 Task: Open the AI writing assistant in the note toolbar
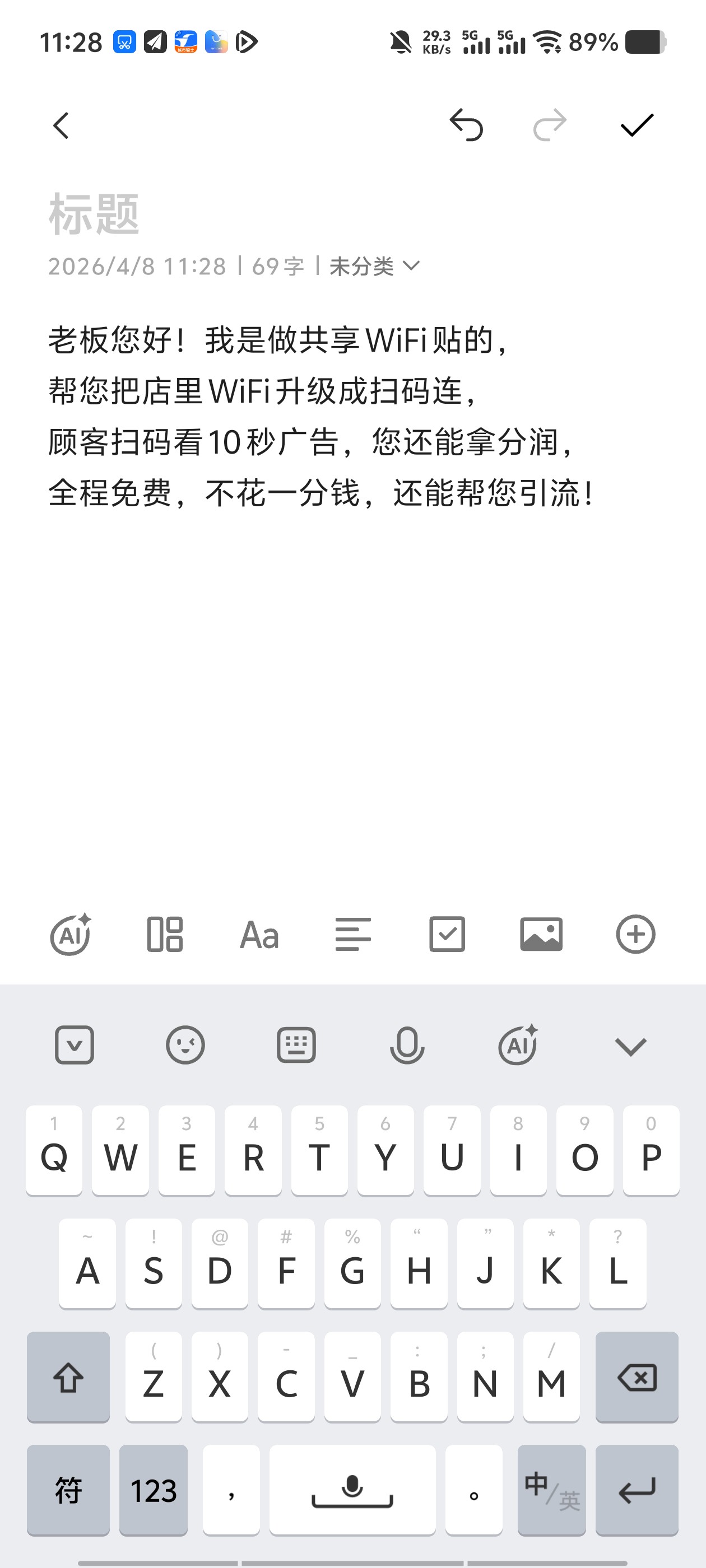tap(70, 934)
